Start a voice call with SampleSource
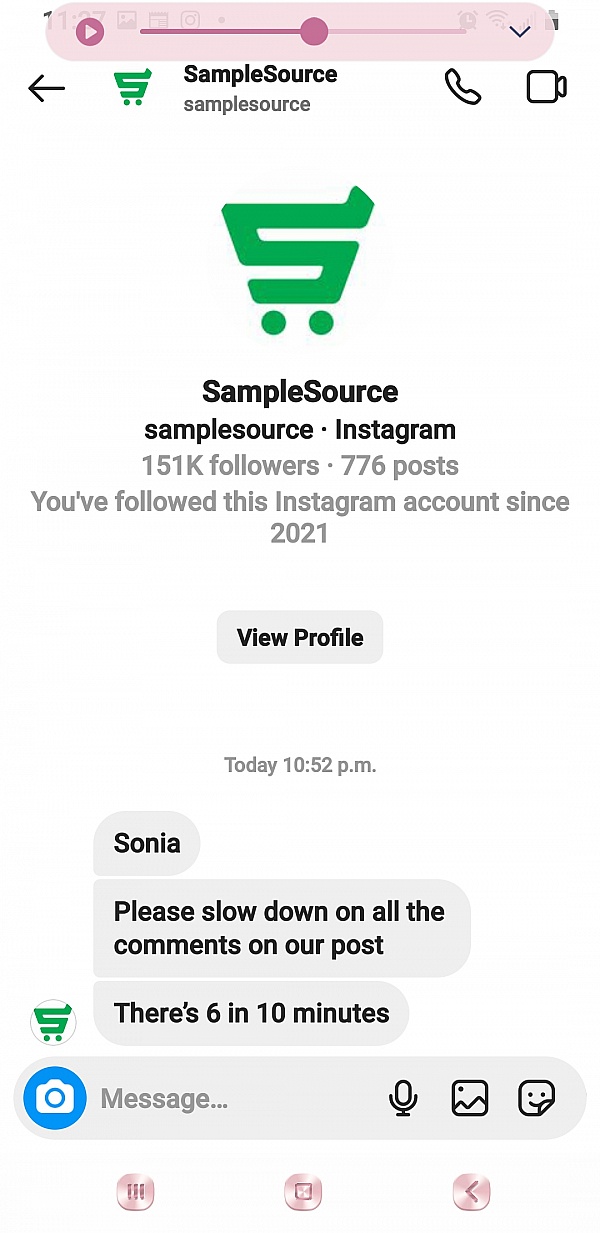The image size is (600, 1233). 462,88
